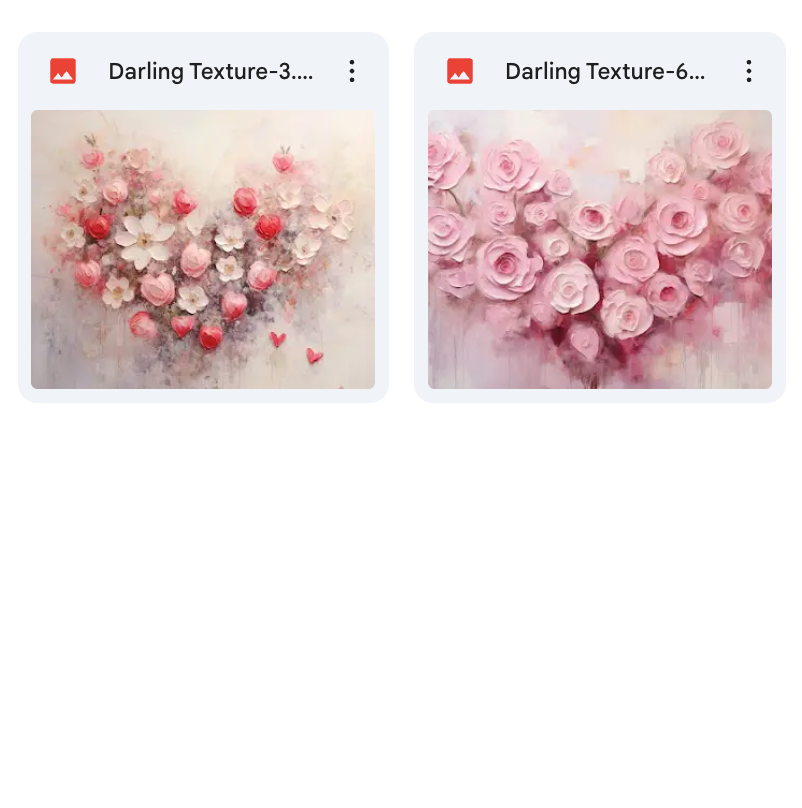The image size is (802, 808).
Task: Open the Darling Texture-6 image file
Action: [x=599, y=249]
